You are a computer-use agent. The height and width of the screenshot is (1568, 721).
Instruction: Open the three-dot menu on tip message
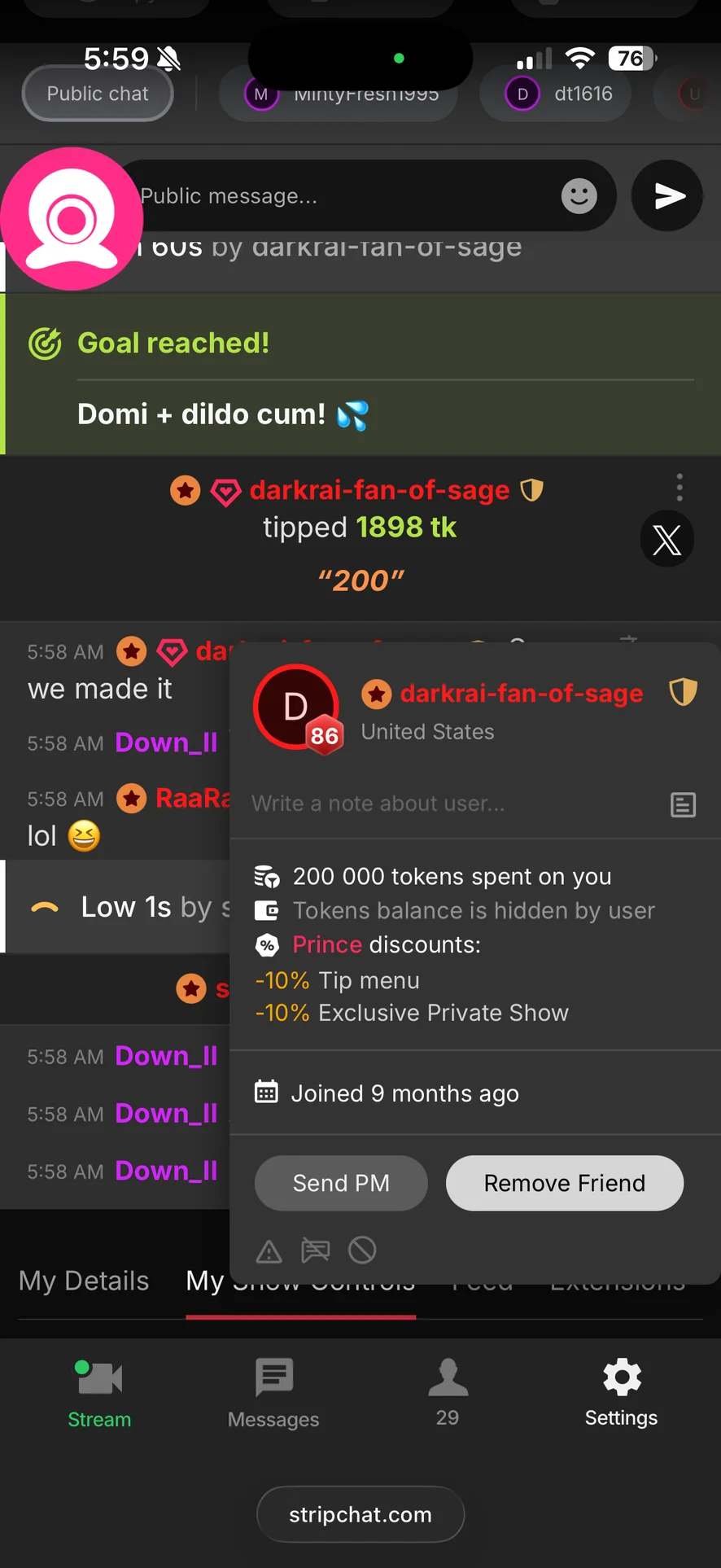point(679,488)
